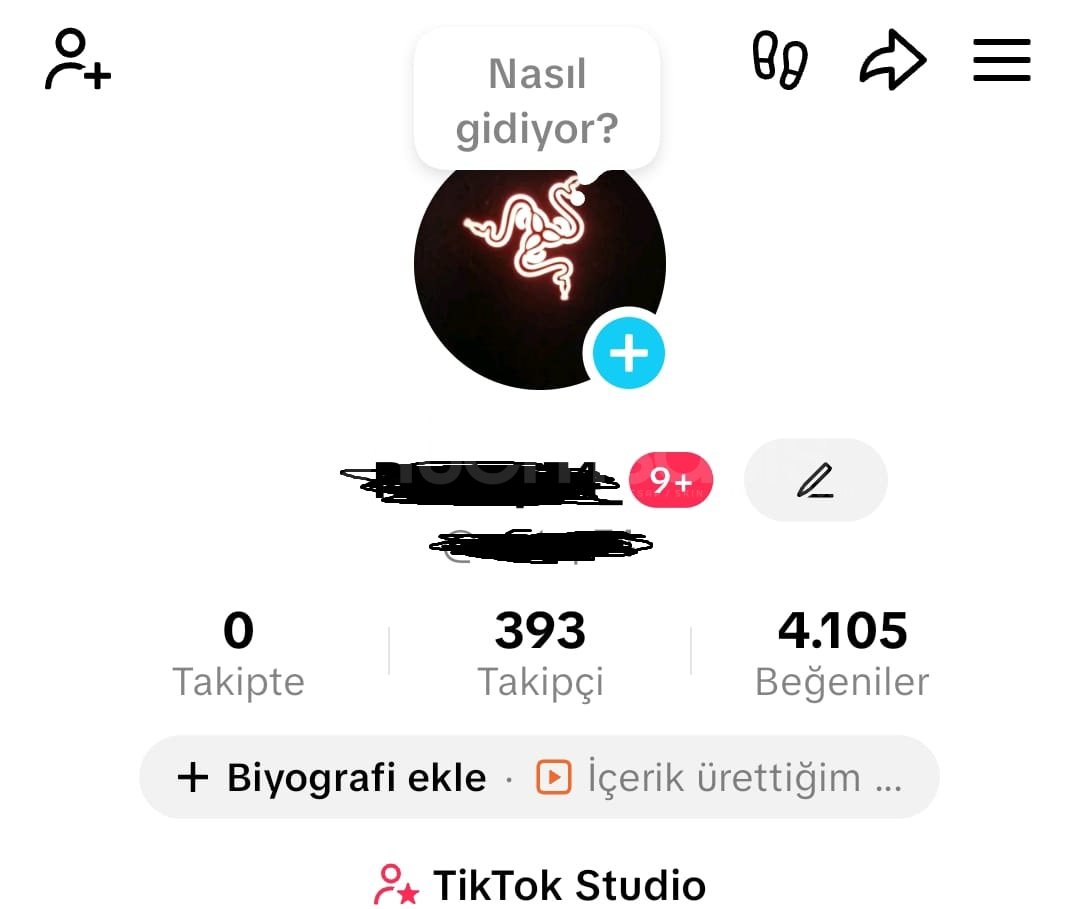Open the hamburger menu
This screenshot has height=909, width=1080.
click(1001, 60)
